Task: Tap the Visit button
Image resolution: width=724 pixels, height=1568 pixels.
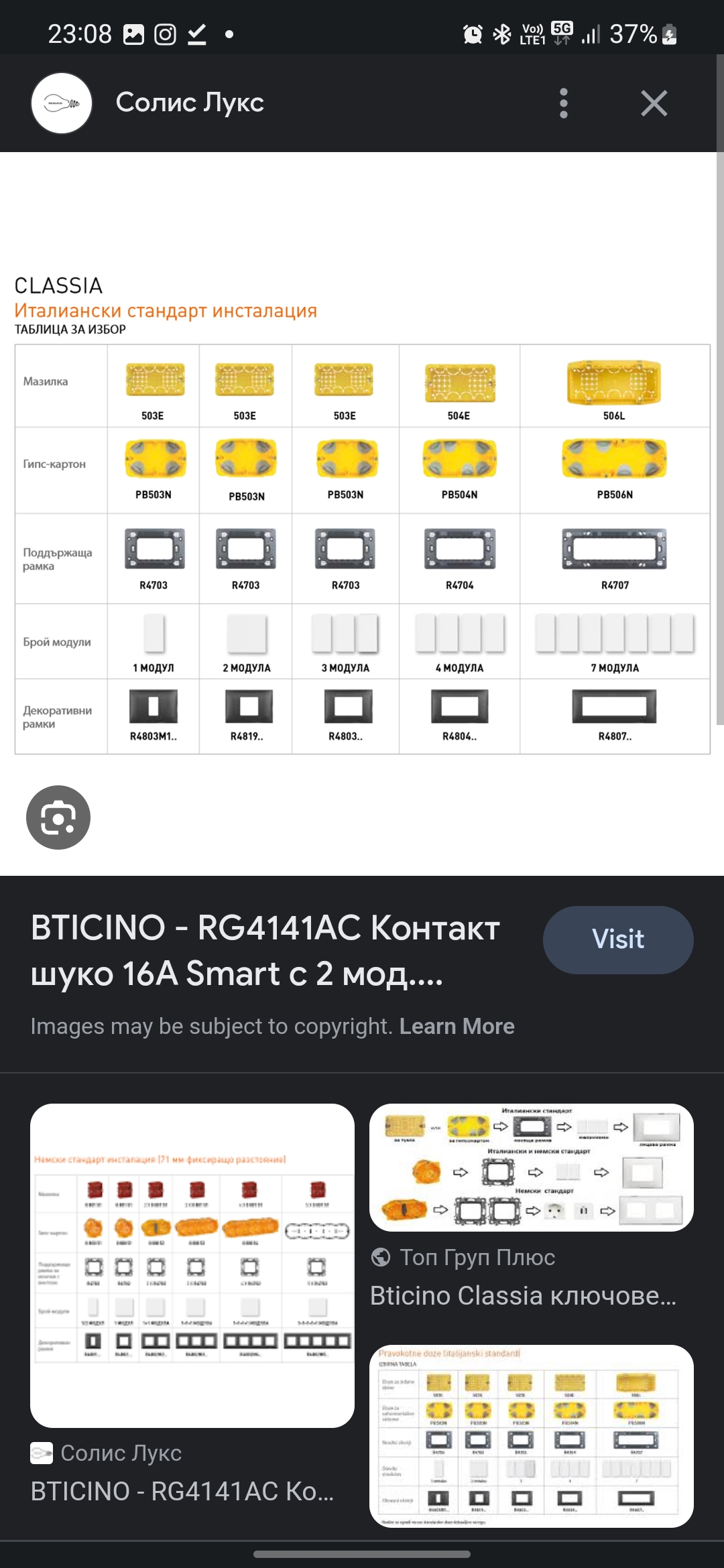Action: (617, 939)
